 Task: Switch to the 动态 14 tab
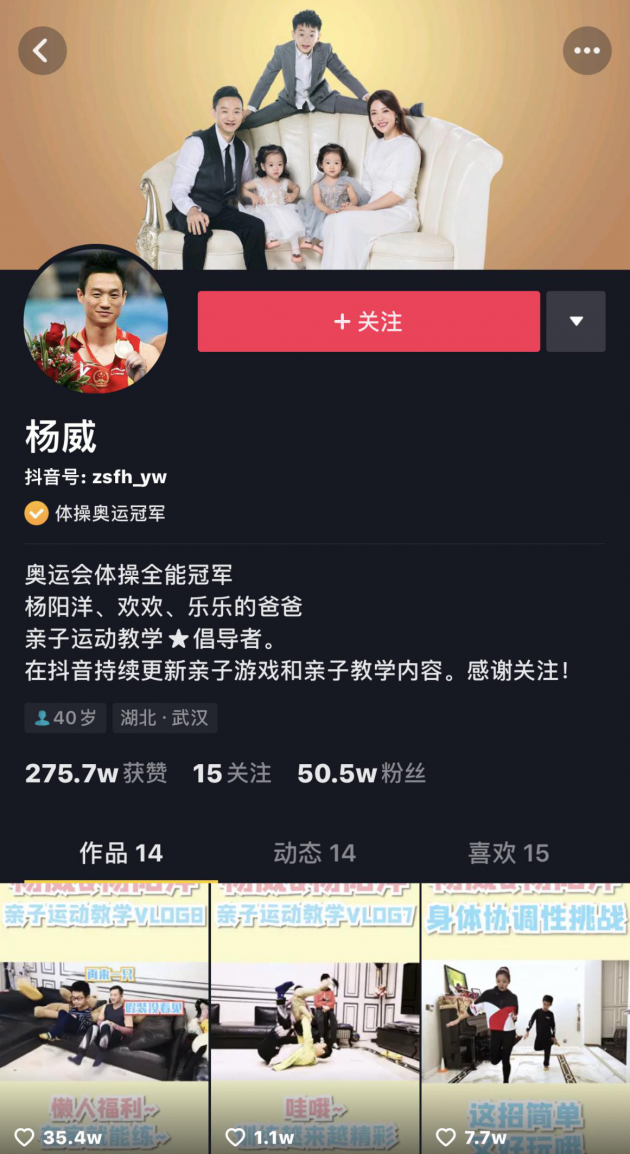[x=314, y=853]
